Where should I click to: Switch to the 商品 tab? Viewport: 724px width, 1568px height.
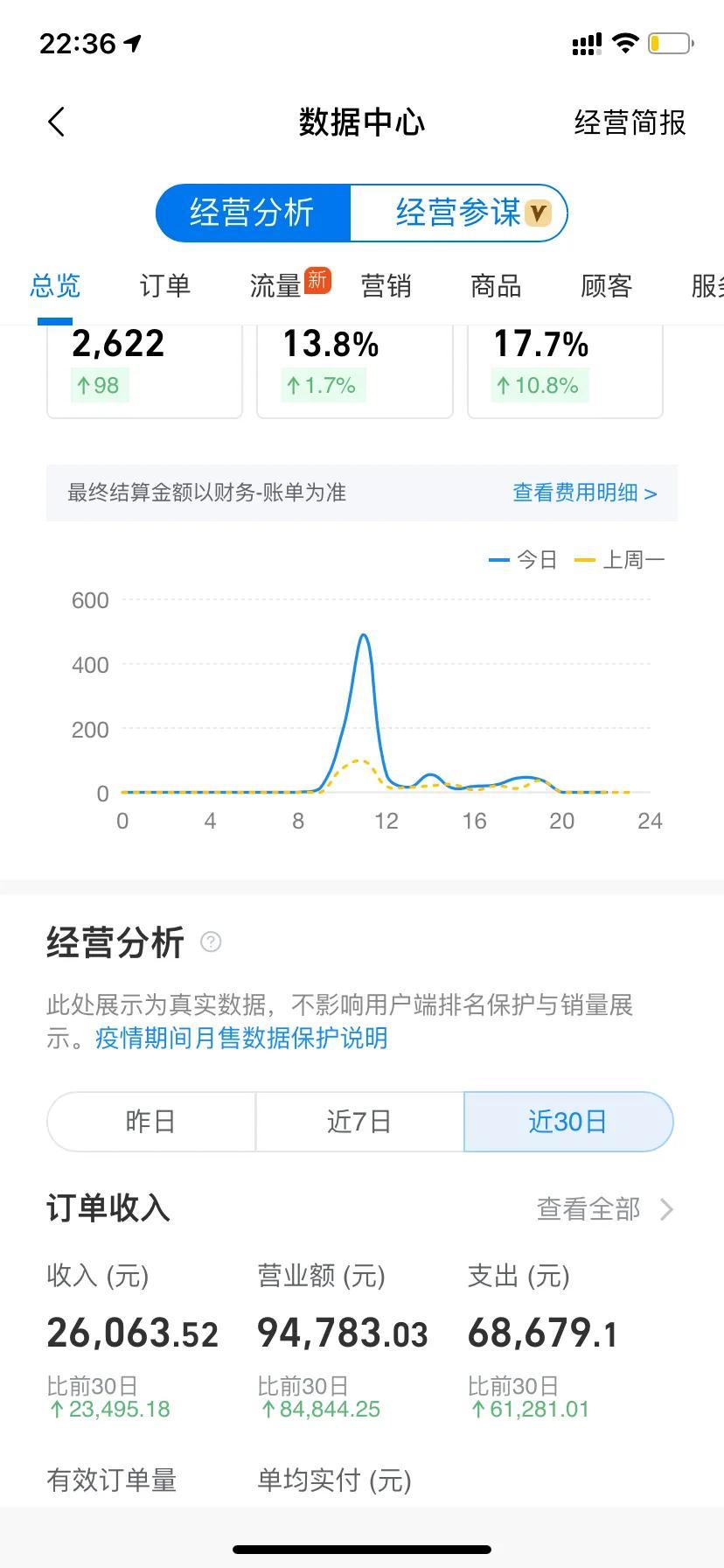[496, 286]
